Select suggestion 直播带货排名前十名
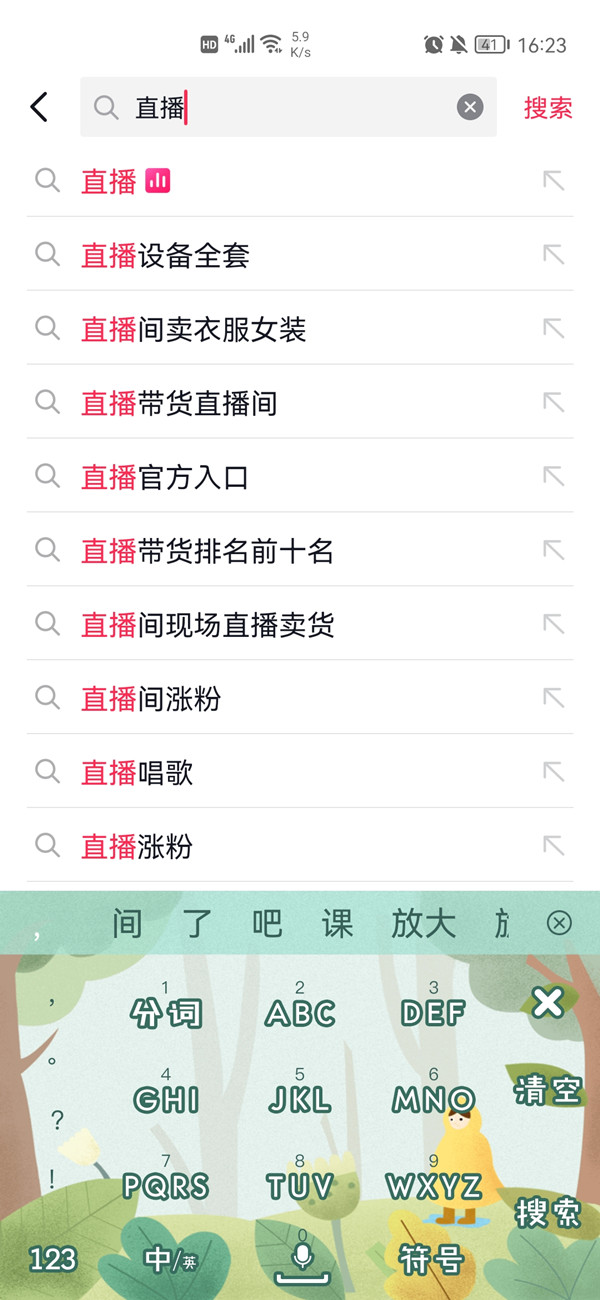The width and height of the screenshot is (600, 1300). click(207, 551)
